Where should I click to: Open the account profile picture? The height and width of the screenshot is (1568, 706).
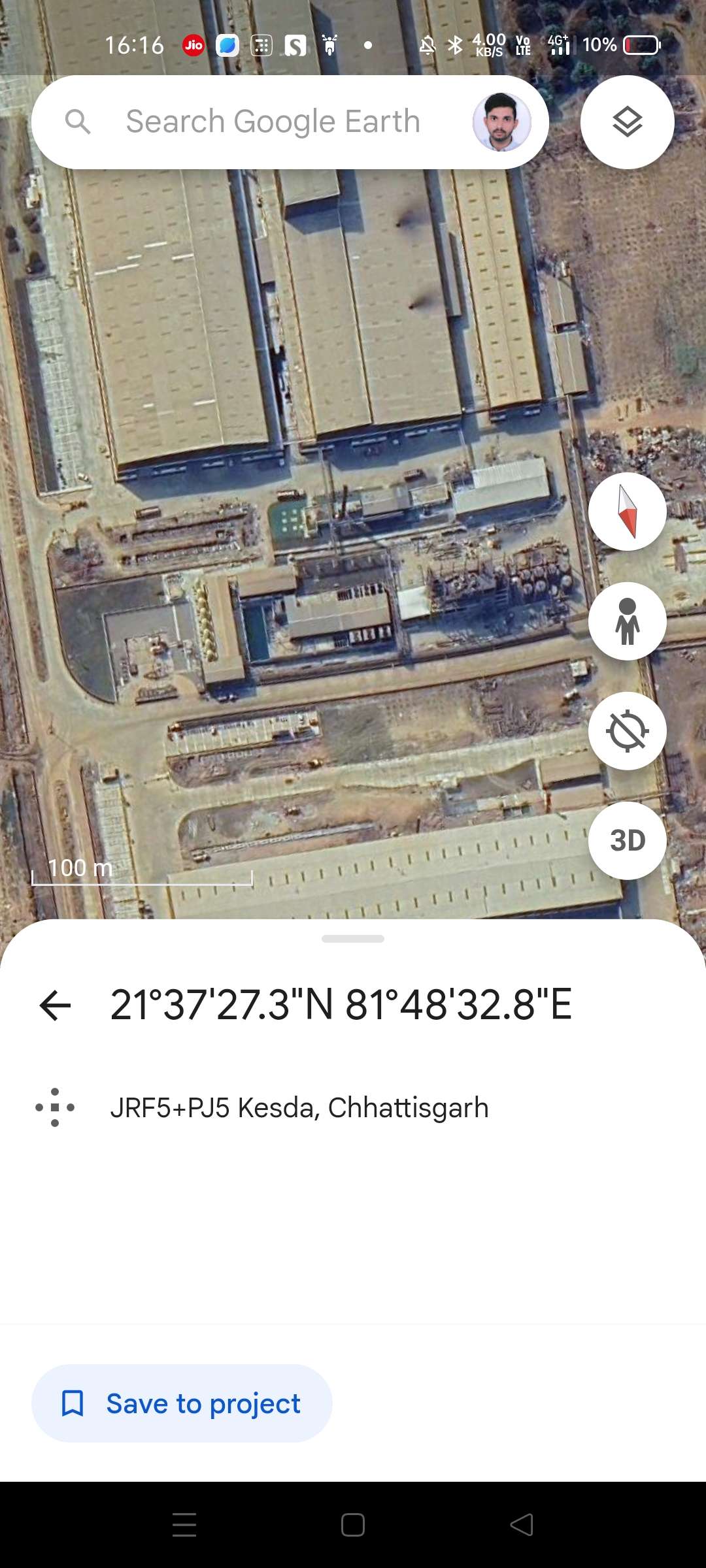point(501,122)
